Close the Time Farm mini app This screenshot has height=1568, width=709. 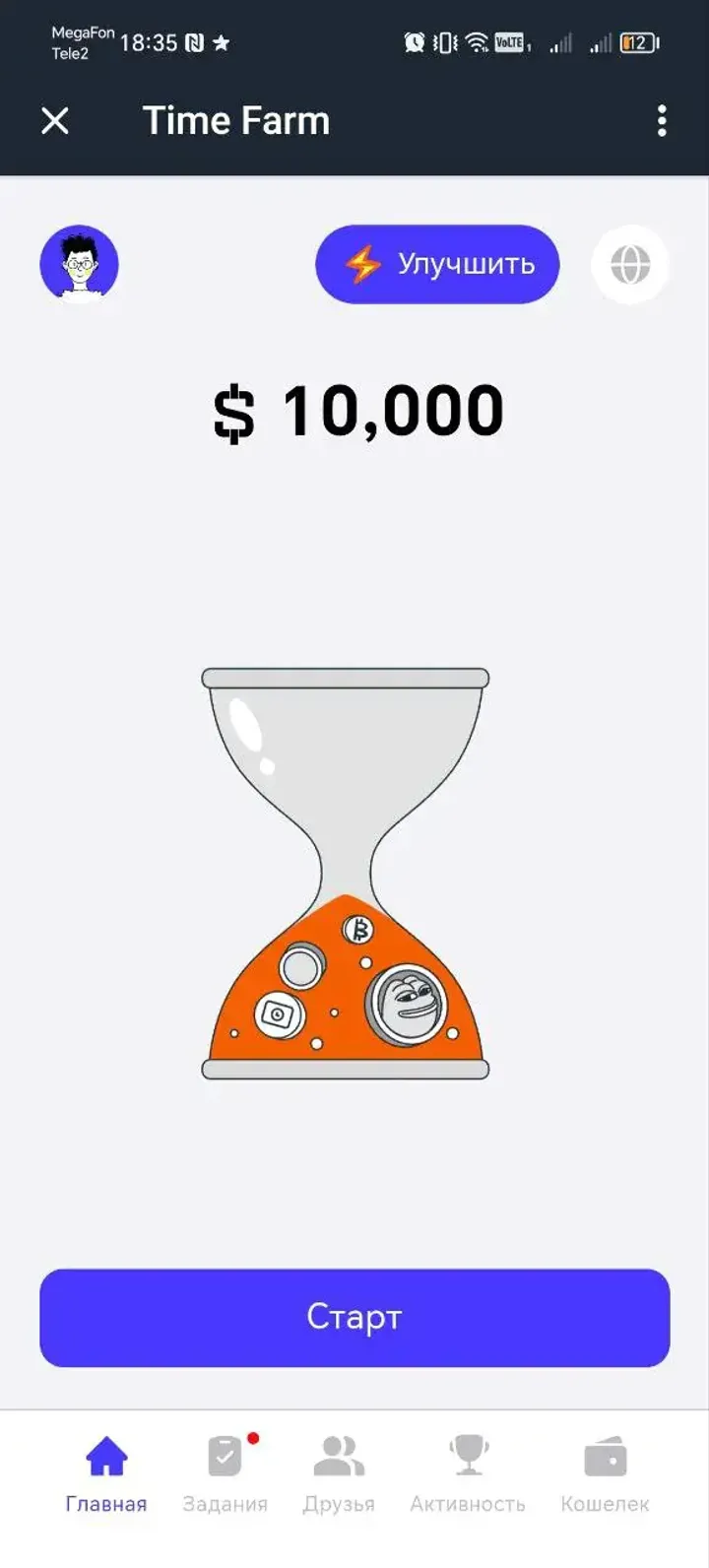click(x=55, y=120)
